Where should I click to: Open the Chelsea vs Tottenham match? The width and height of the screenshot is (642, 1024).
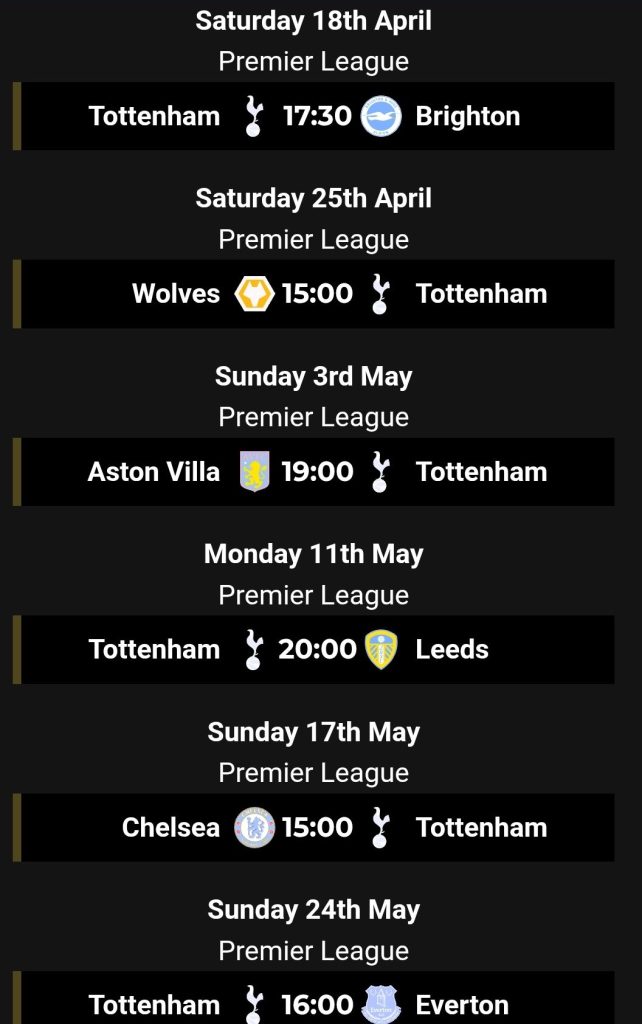(316, 828)
